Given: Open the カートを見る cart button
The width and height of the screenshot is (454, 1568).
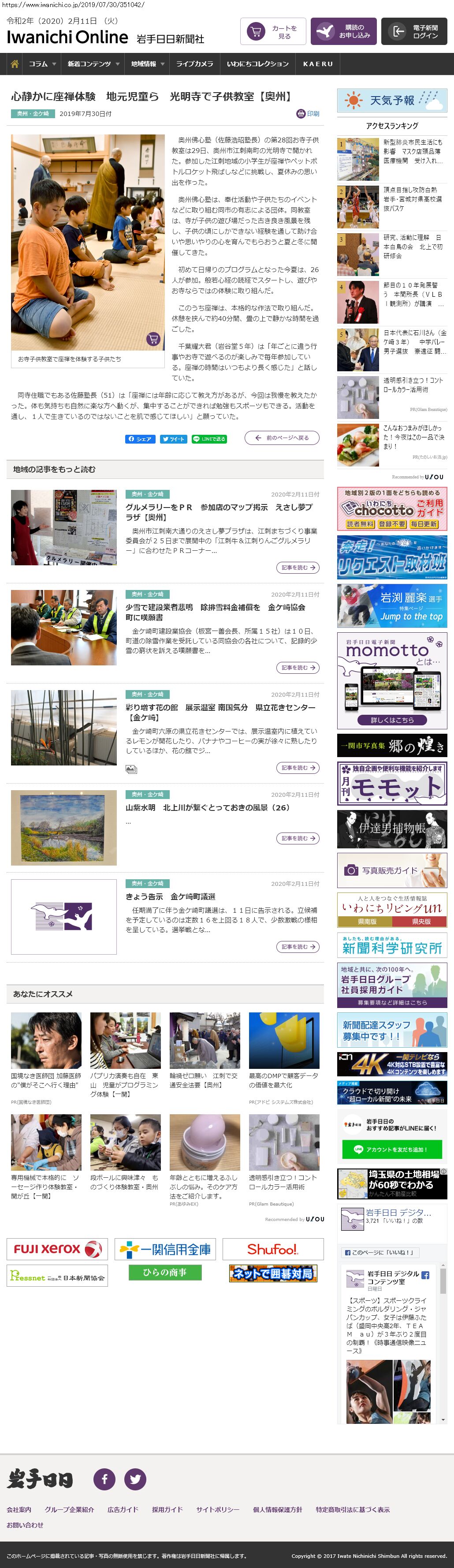Looking at the screenshot, I should point(273,32).
